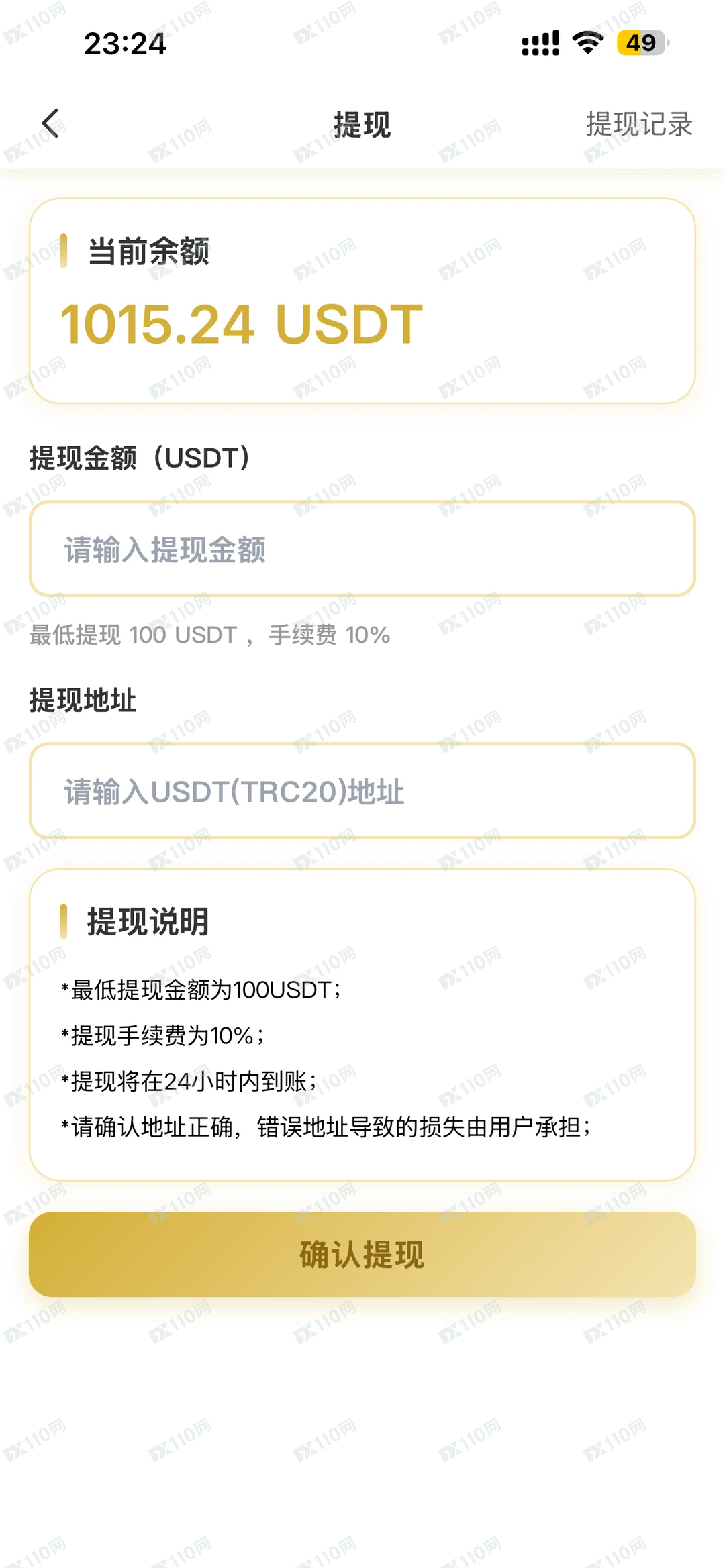Confirm withdrawal with 确认提现 button
Screen dimensions: 725x1568
tap(362, 1254)
